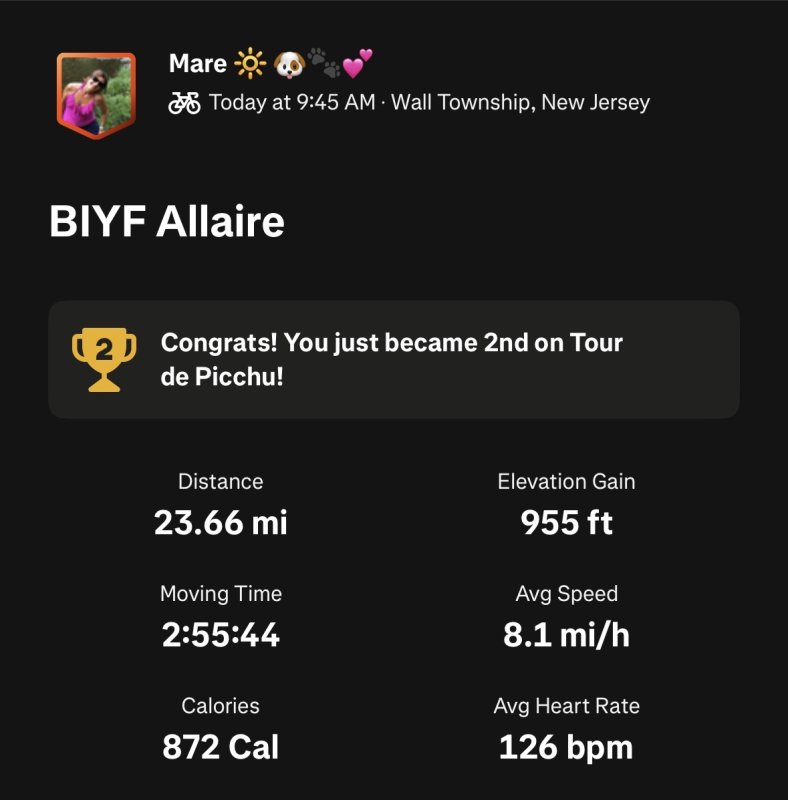Viewport: 788px width, 800px height.
Task: Open Mare's profile picture
Action: (x=95, y=93)
